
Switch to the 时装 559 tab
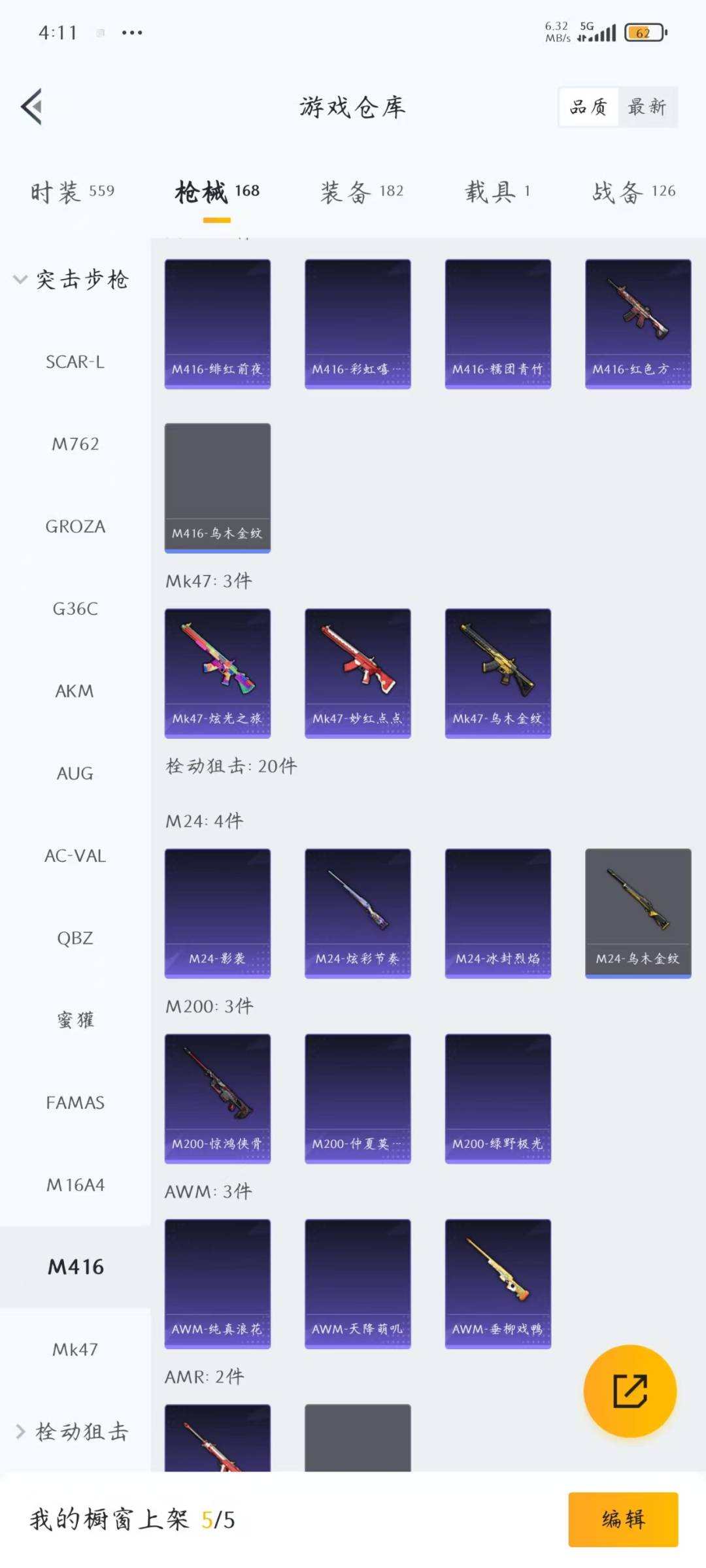71,191
